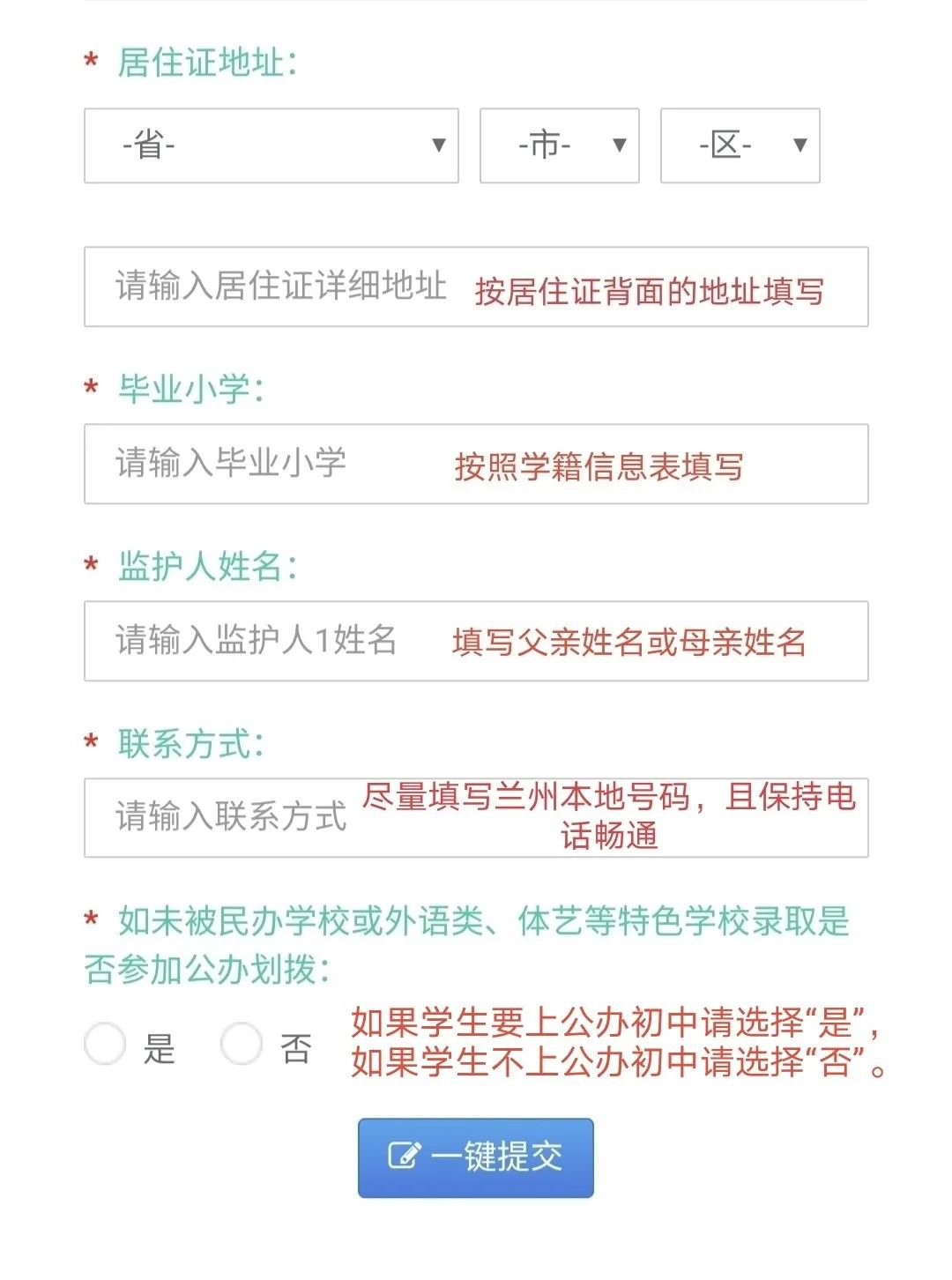Select 否 for 参加公办划拨

(x=242, y=1045)
